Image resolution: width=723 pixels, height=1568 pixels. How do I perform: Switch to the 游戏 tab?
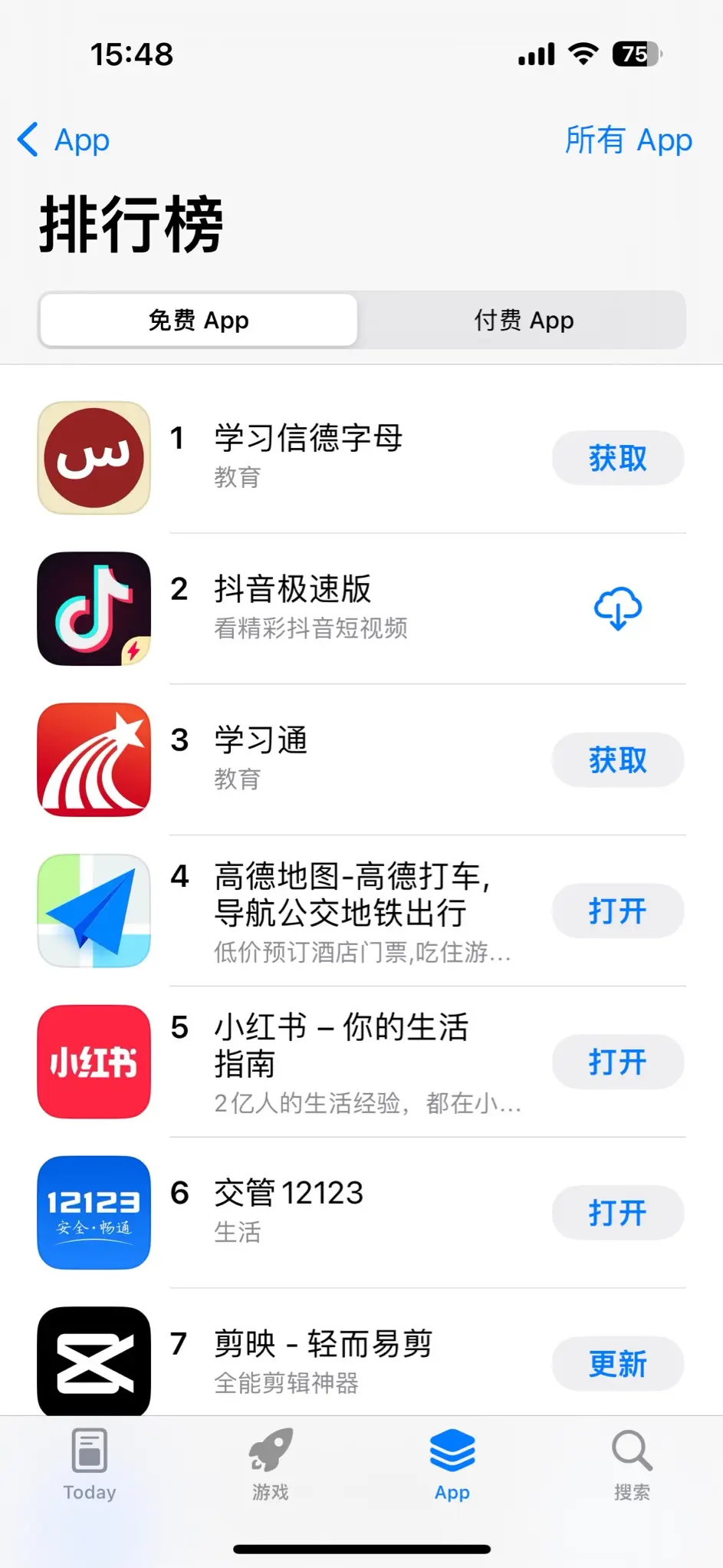point(271,1464)
